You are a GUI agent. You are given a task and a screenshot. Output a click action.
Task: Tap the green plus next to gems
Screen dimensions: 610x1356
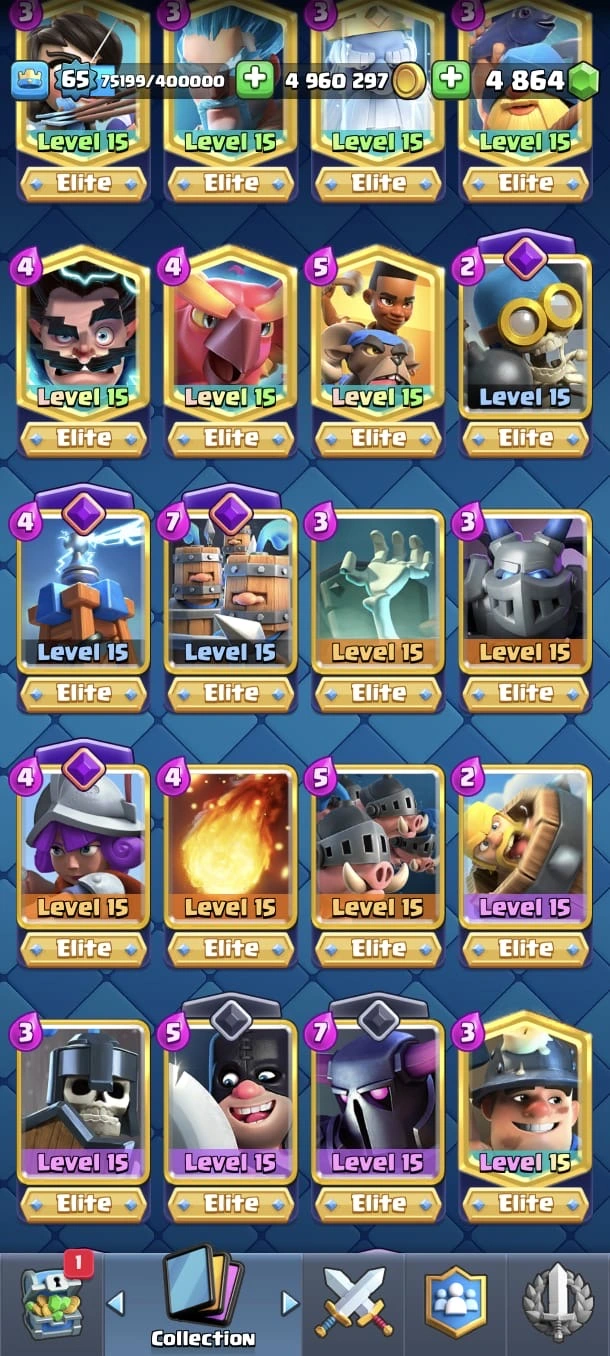pos(254,80)
